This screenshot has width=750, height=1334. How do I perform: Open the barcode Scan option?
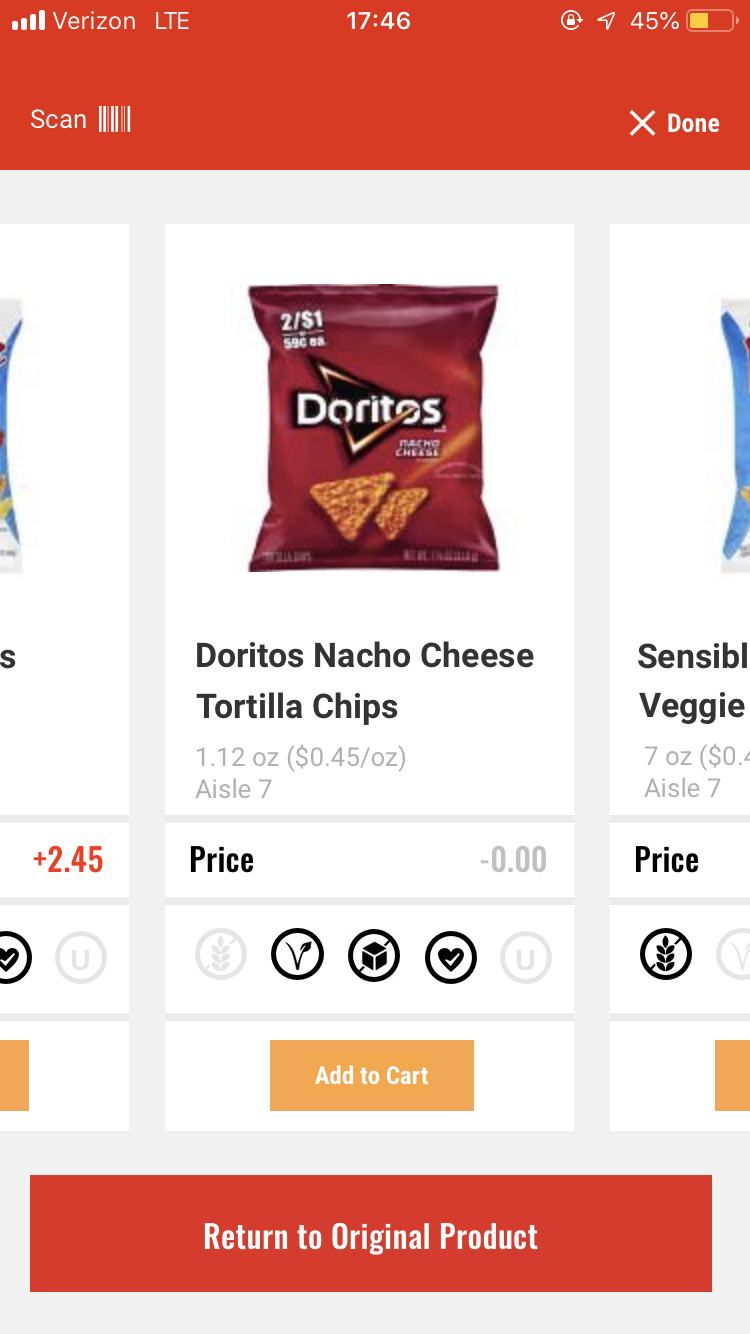pos(81,120)
